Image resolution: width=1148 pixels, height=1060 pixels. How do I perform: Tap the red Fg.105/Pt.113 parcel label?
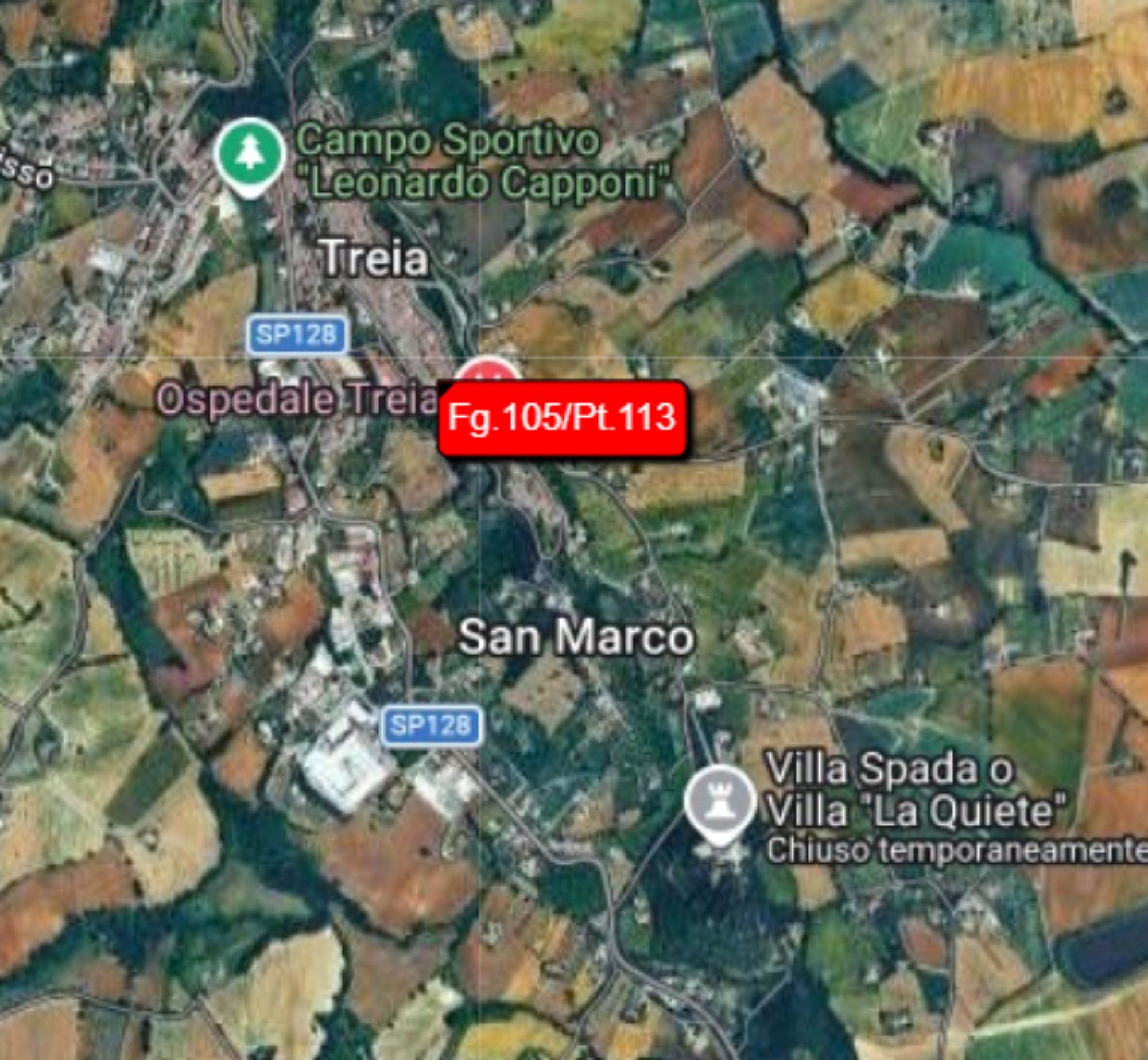coord(562,418)
